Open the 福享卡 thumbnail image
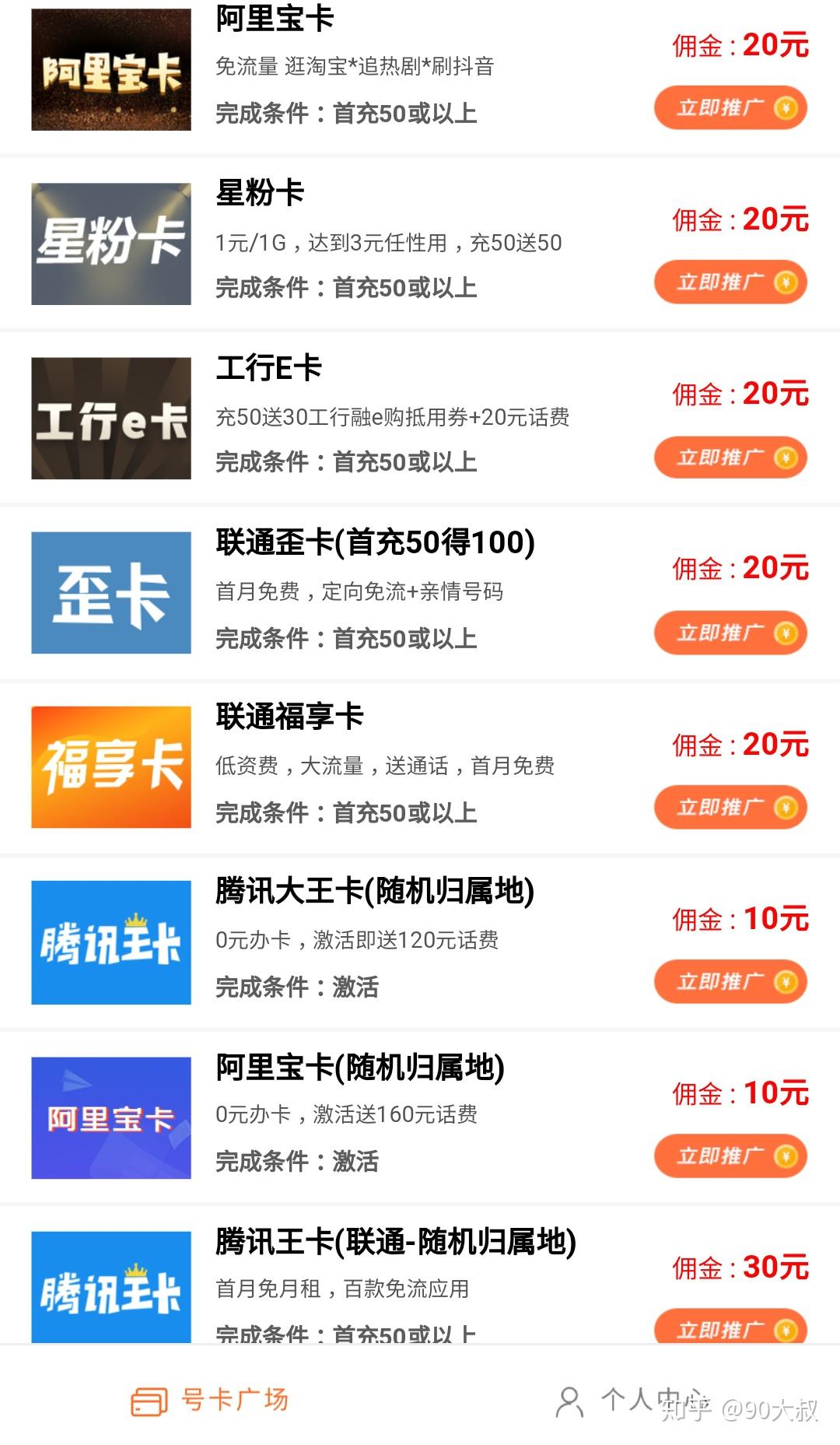The height and width of the screenshot is (1445, 840). coord(110,766)
